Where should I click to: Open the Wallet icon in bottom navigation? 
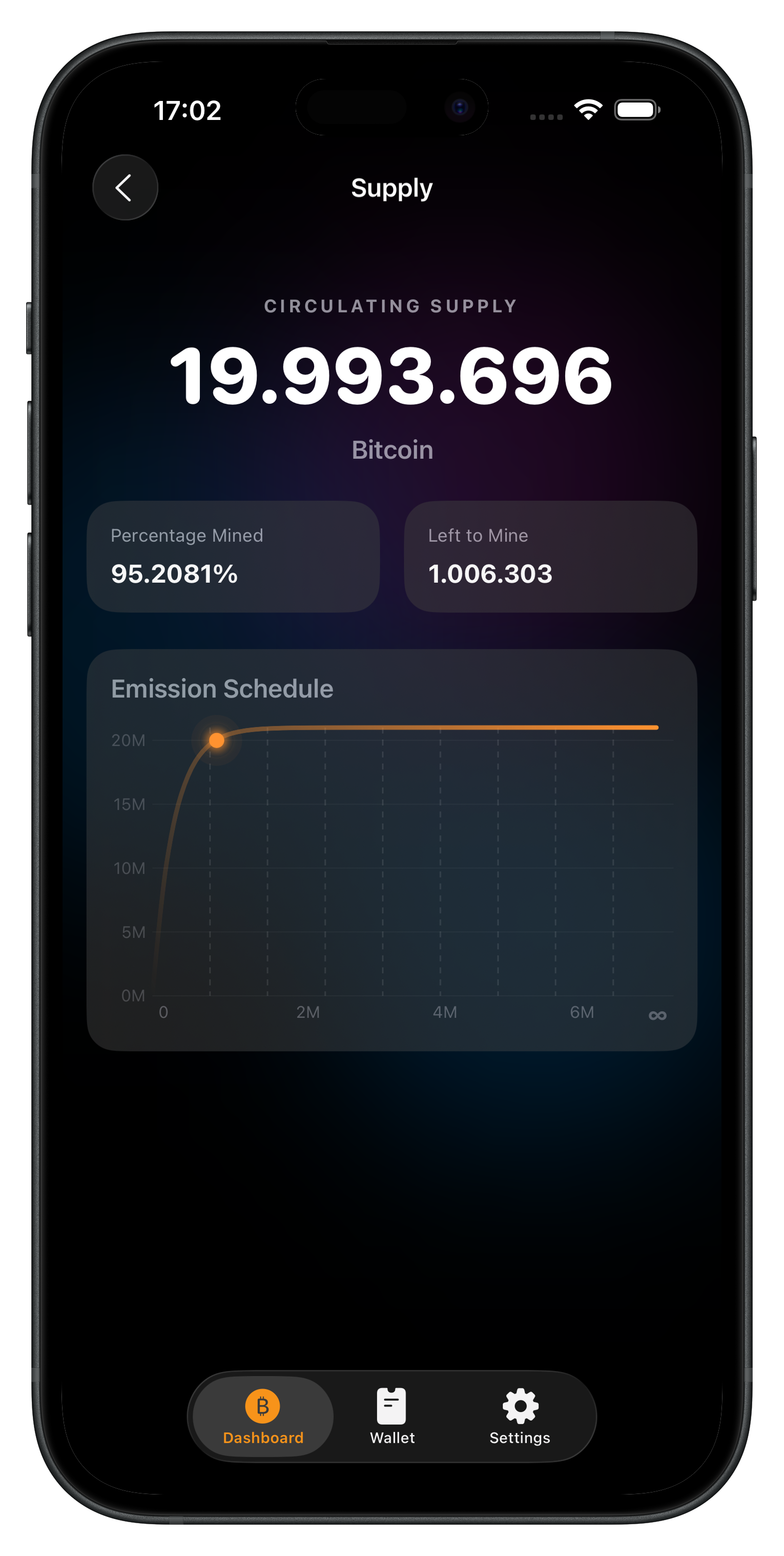click(391, 1407)
